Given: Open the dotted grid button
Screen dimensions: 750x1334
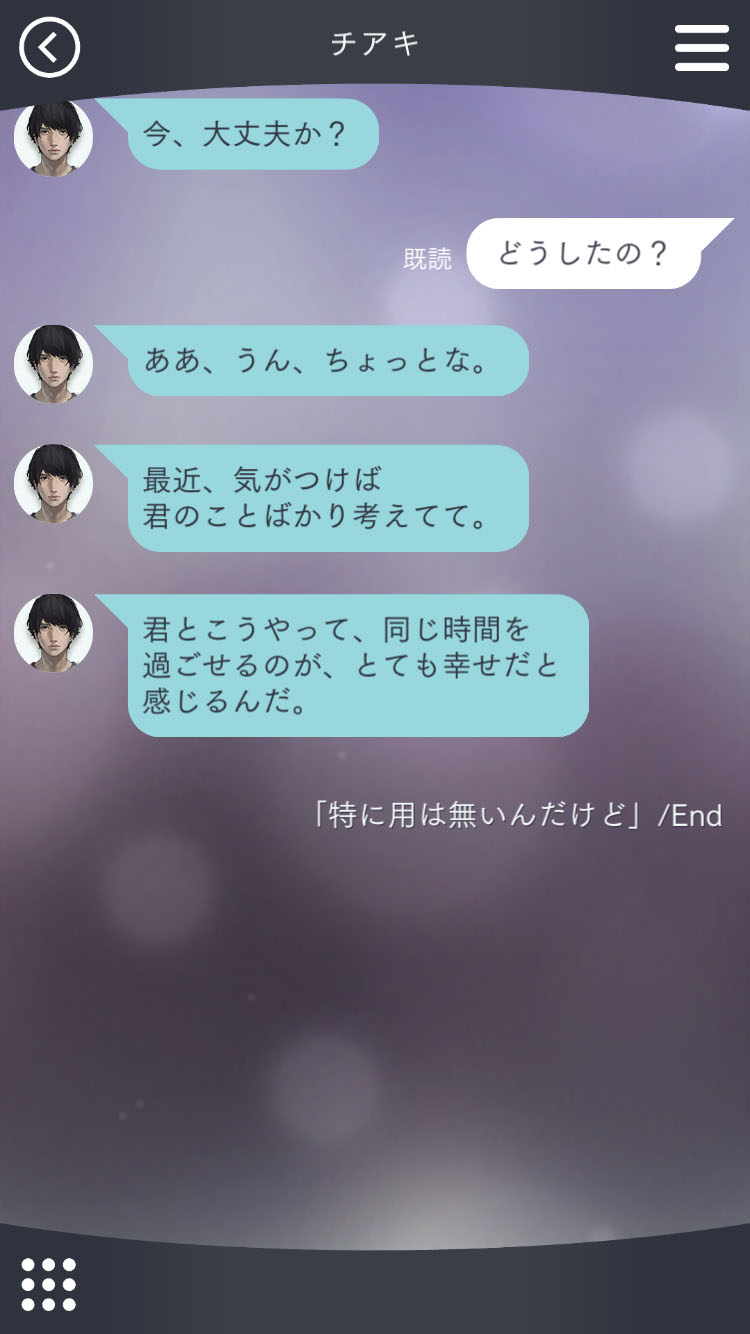Looking at the screenshot, I should click(48, 1284).
